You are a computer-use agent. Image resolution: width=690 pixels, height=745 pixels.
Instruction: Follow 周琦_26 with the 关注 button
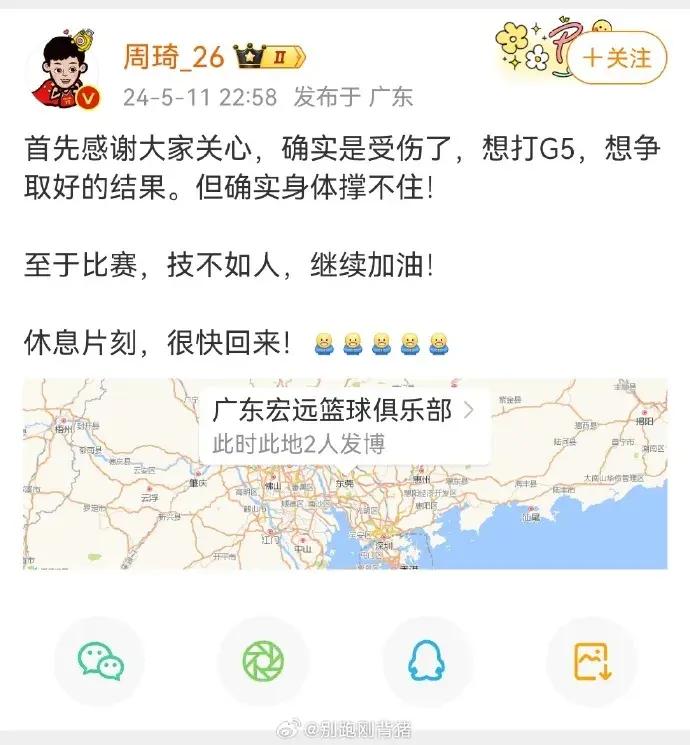coord(616,59)
